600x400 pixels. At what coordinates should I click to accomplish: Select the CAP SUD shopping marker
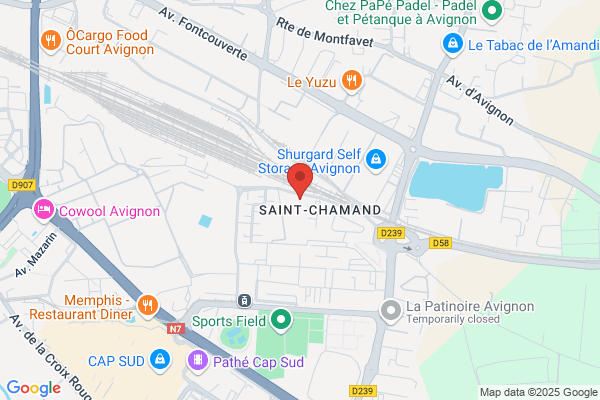pos(160,360)
